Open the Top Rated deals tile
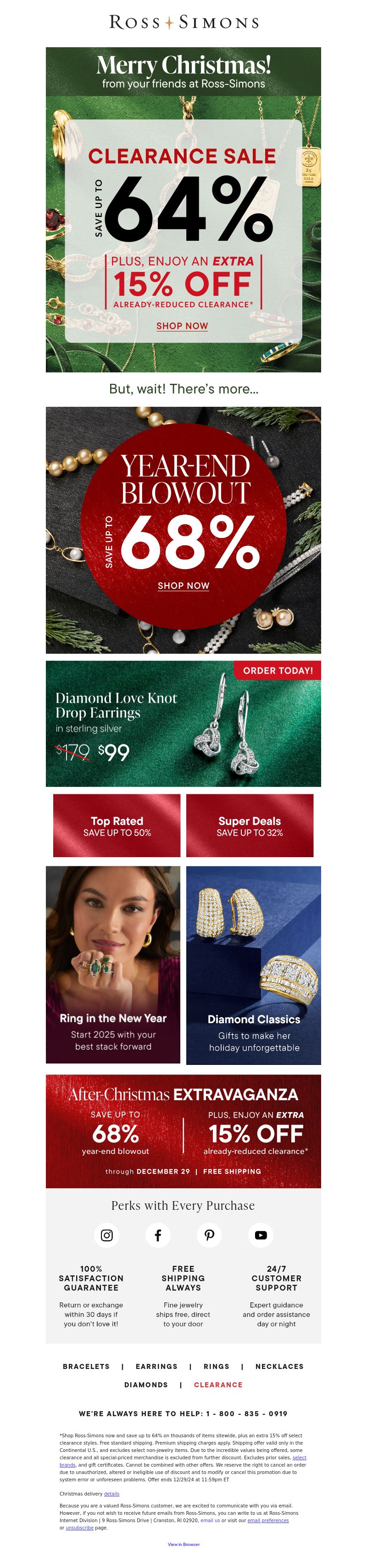 [117, 826]
